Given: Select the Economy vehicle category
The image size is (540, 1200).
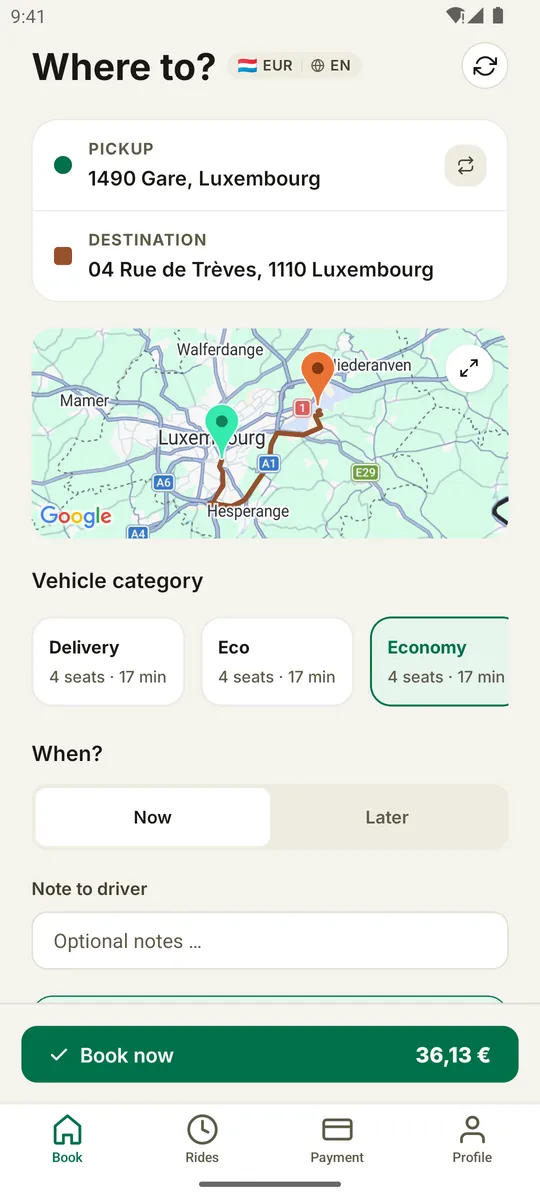Looking at the screenshot, I should point(440,662).
